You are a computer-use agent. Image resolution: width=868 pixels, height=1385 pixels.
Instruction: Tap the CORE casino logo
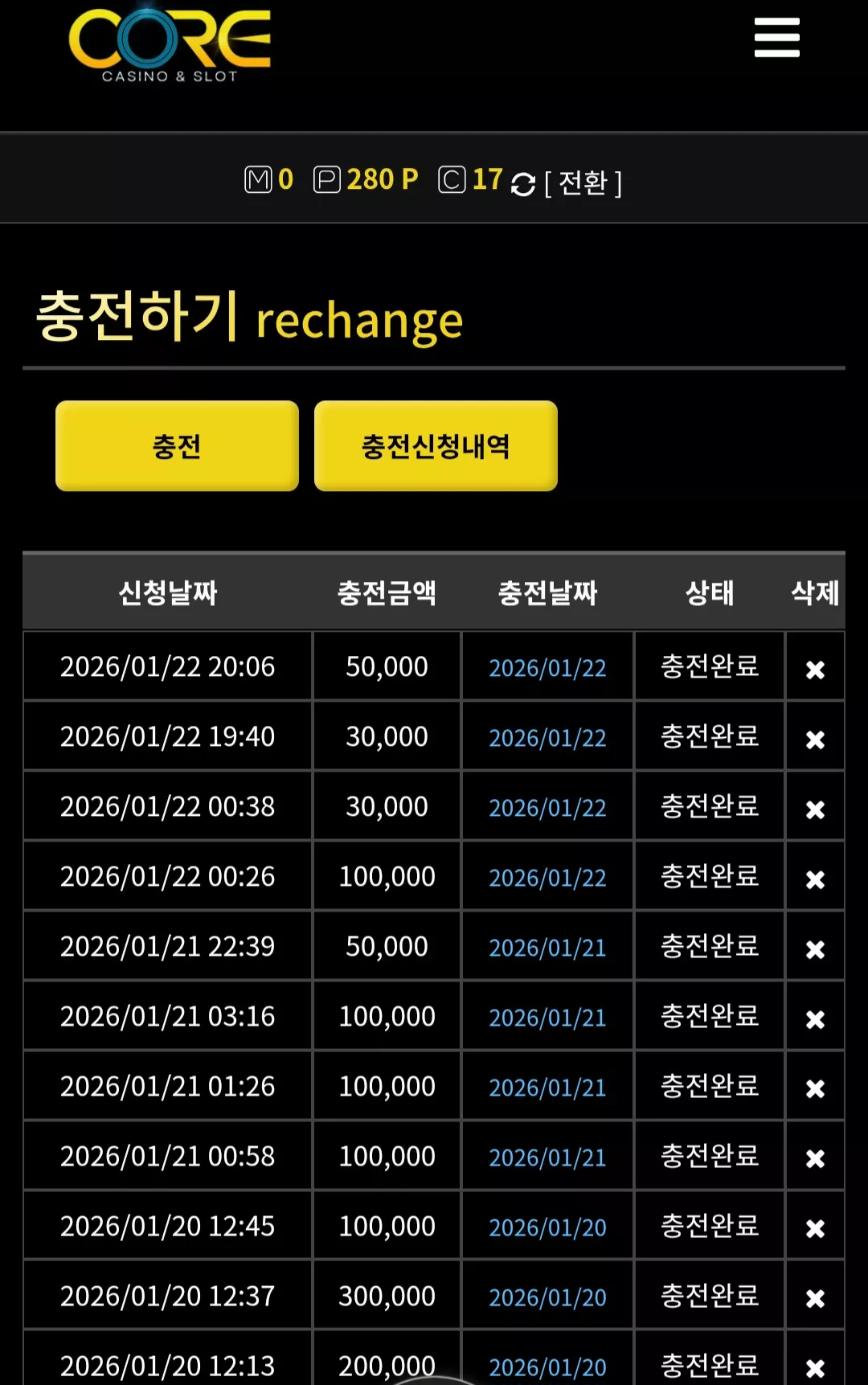tap(170, 44)
